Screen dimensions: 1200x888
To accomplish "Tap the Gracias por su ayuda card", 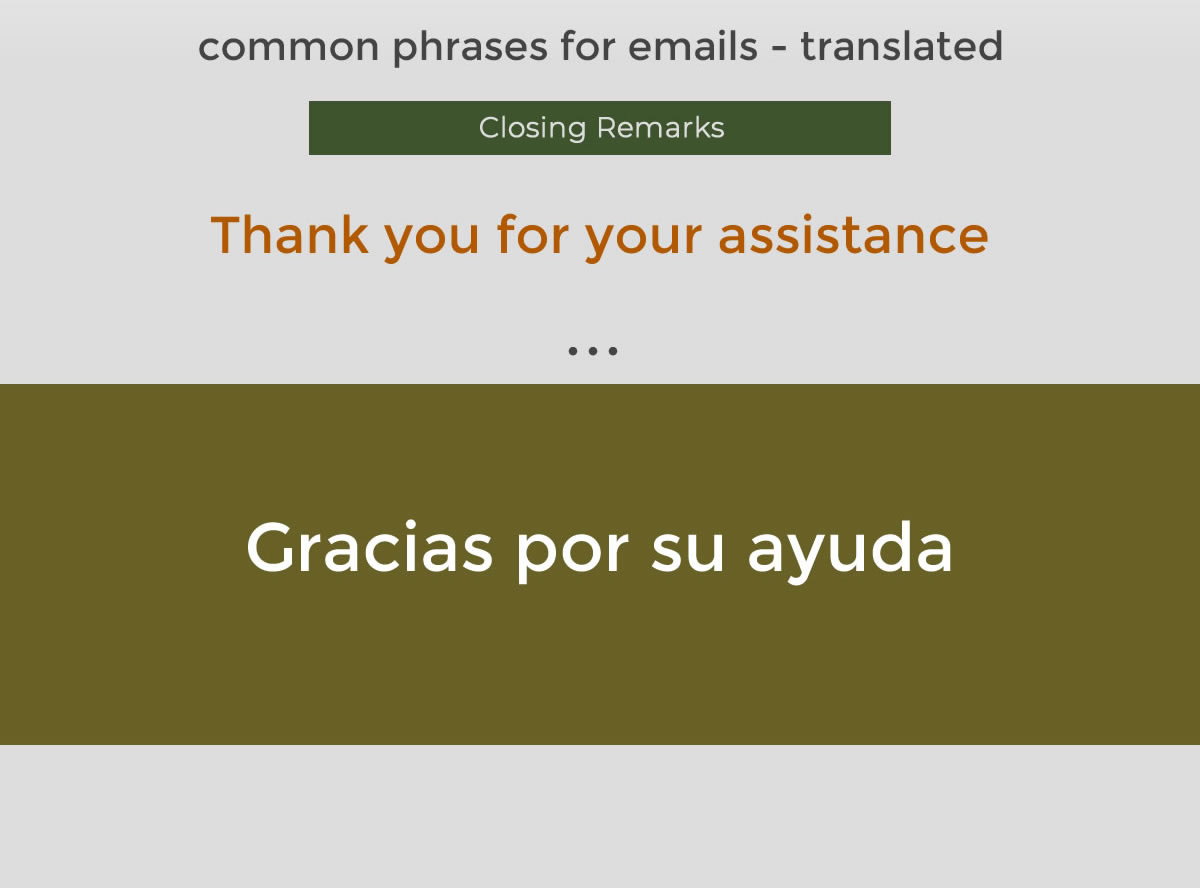I will (600, 563).
